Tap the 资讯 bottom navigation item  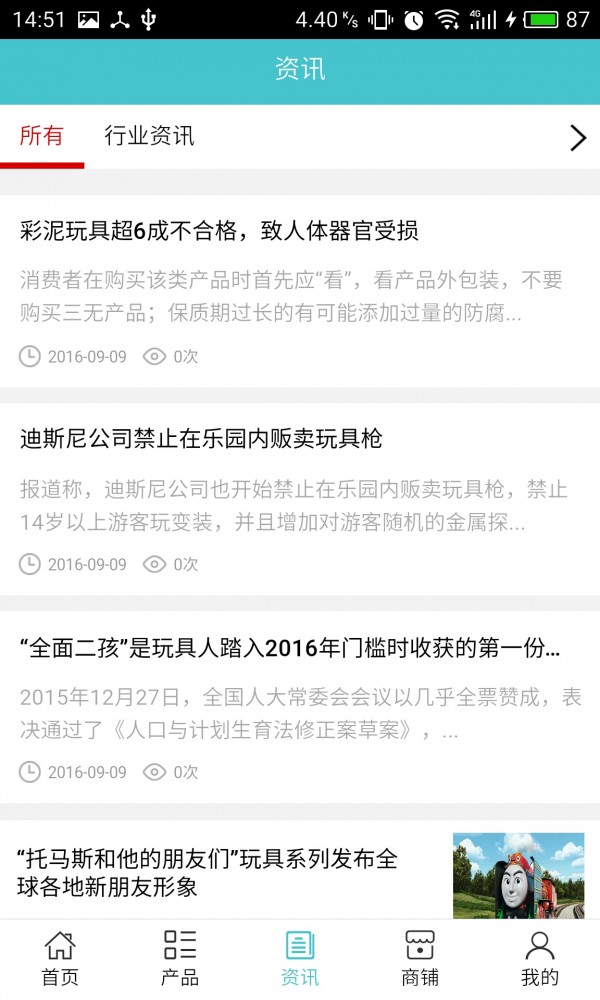tap(300, 959)
